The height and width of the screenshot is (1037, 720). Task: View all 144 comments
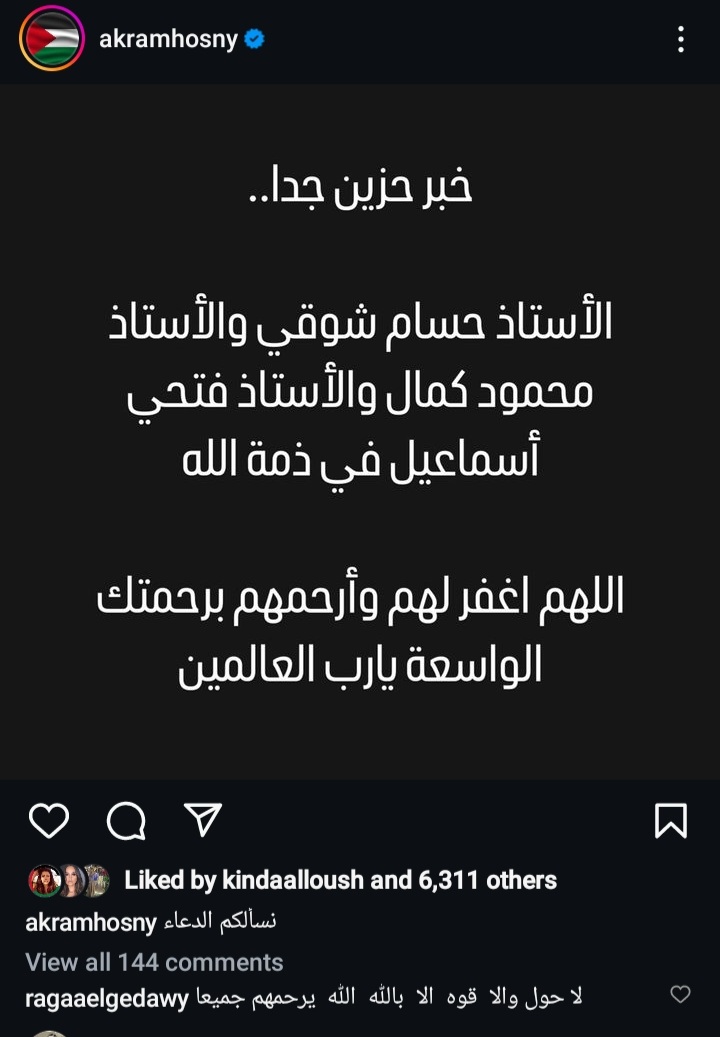[x=154, y=962]
